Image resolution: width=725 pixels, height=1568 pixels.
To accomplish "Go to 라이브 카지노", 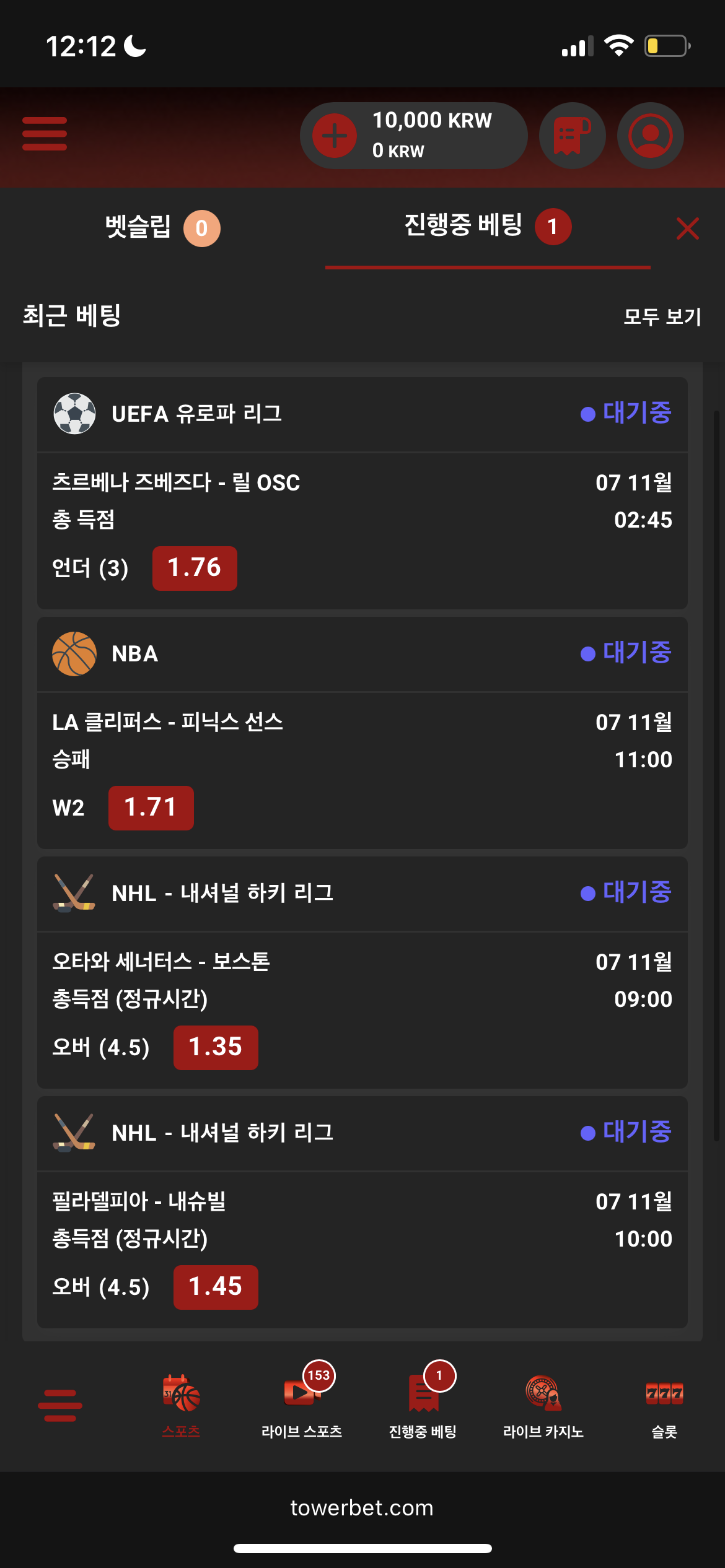I will [x=543, y=1406].
